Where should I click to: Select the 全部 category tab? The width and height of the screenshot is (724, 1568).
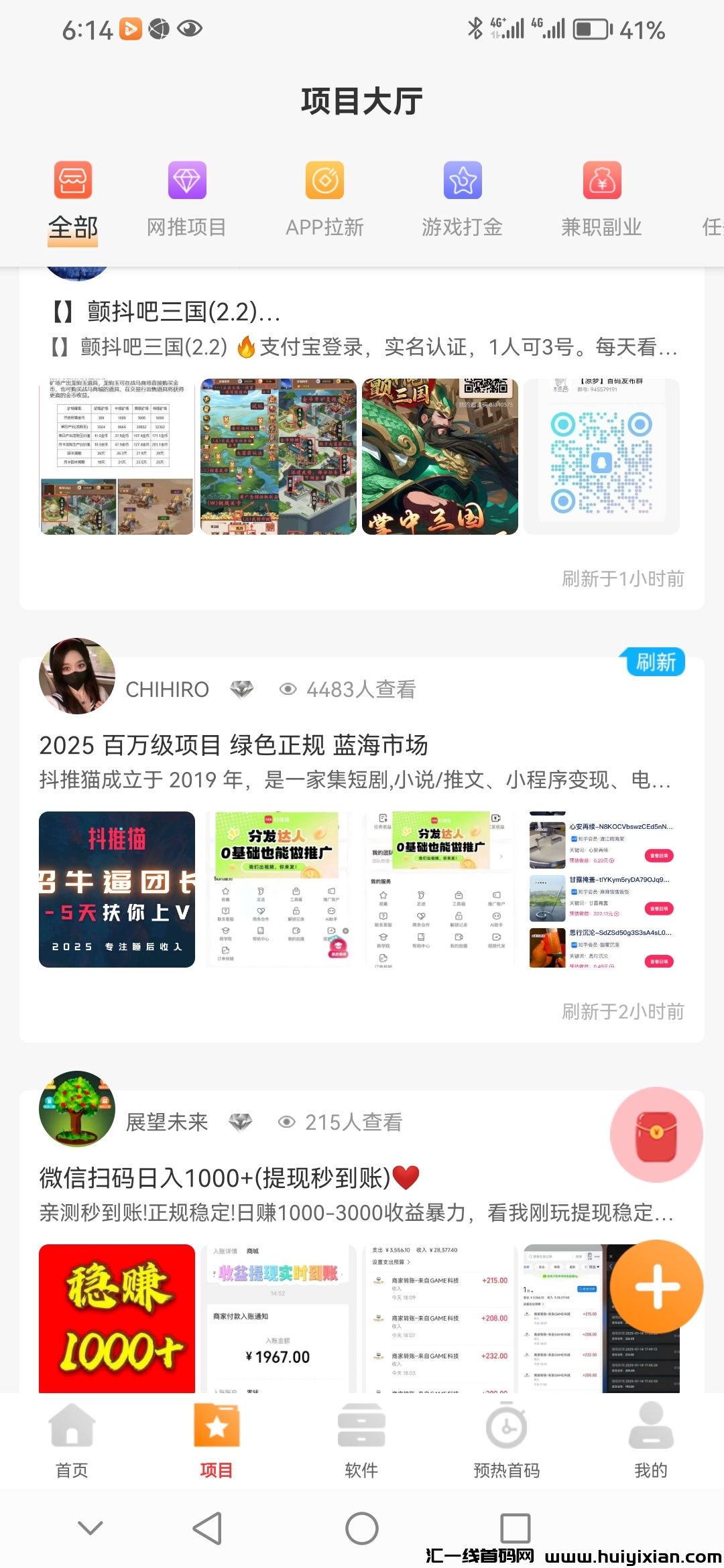73,202
